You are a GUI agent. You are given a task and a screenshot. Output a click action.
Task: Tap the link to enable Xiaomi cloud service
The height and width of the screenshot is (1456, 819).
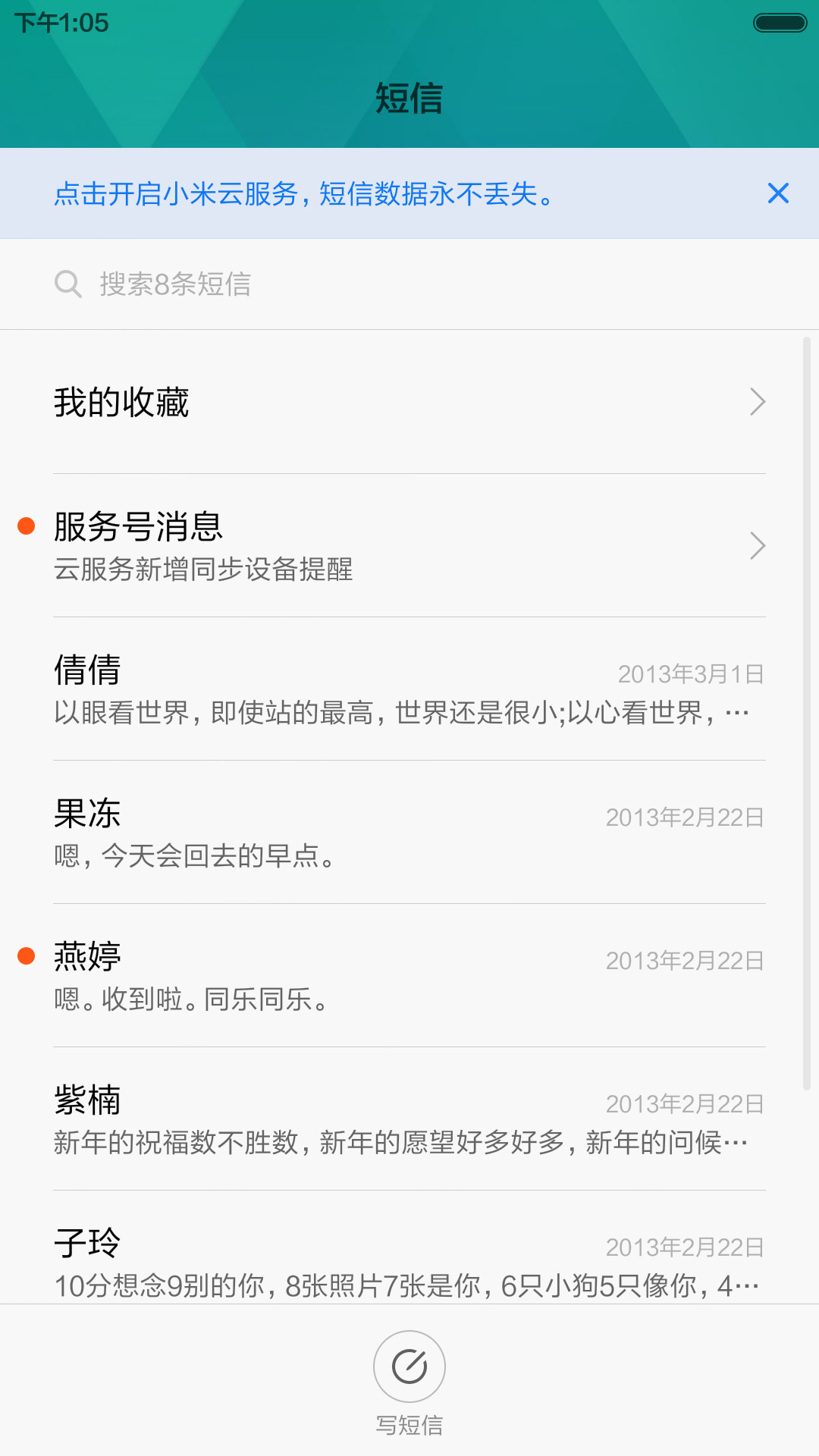click(x=305, y=194)
